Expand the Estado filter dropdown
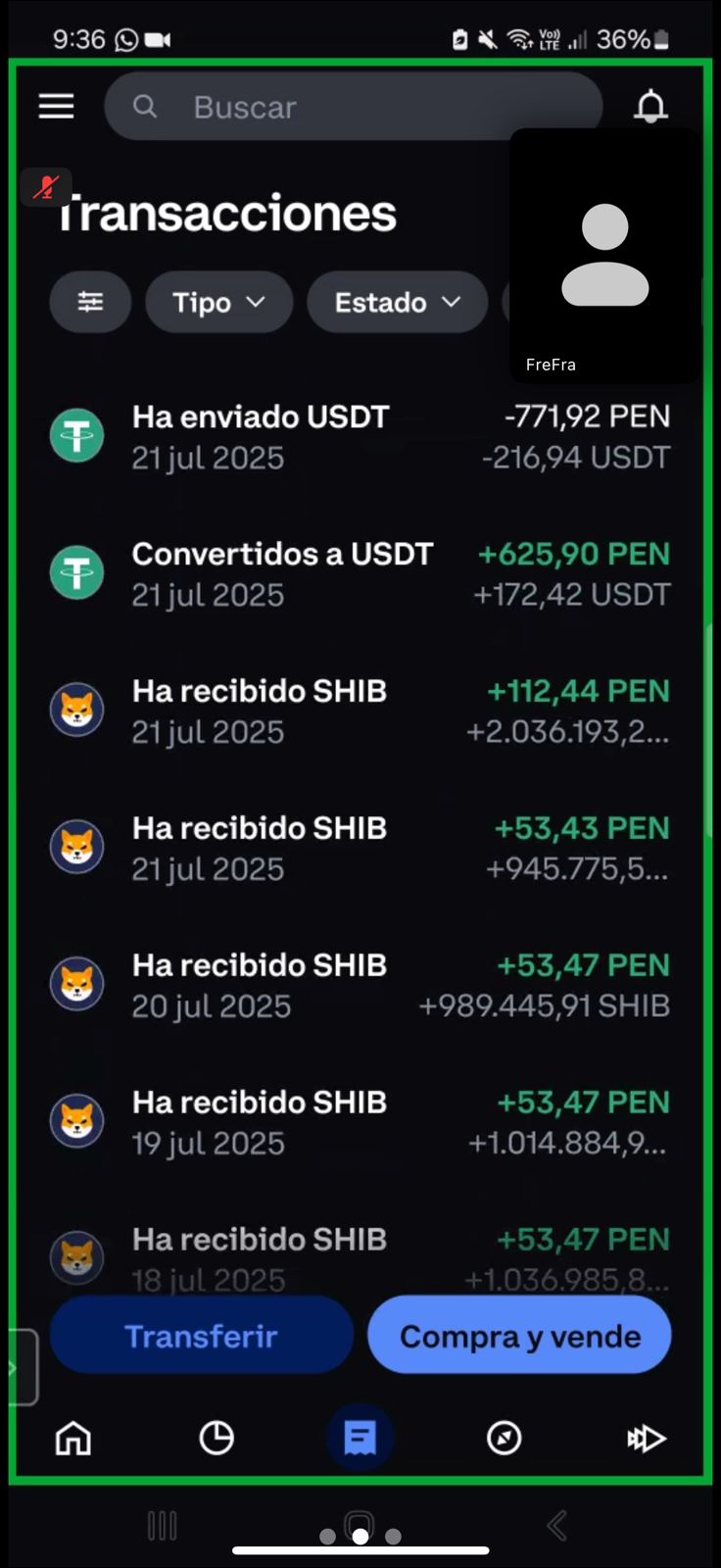 [397, 302]
